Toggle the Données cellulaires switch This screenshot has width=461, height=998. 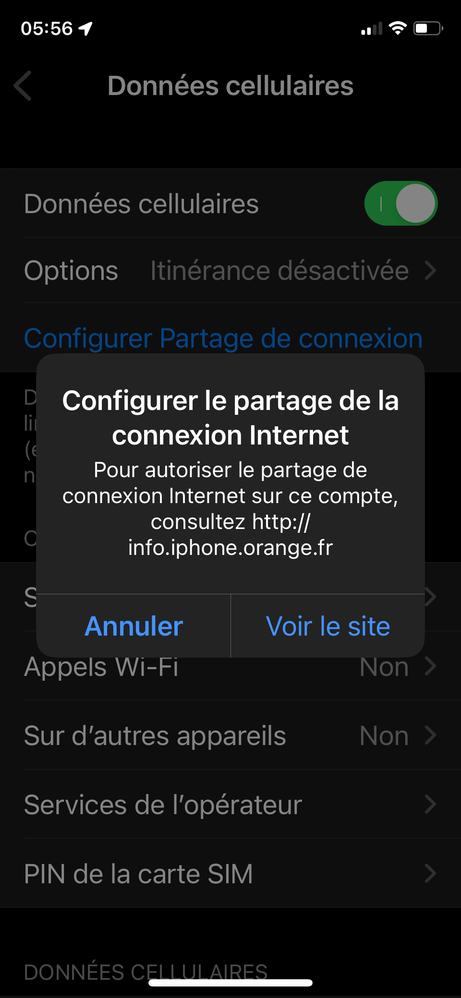401,204
